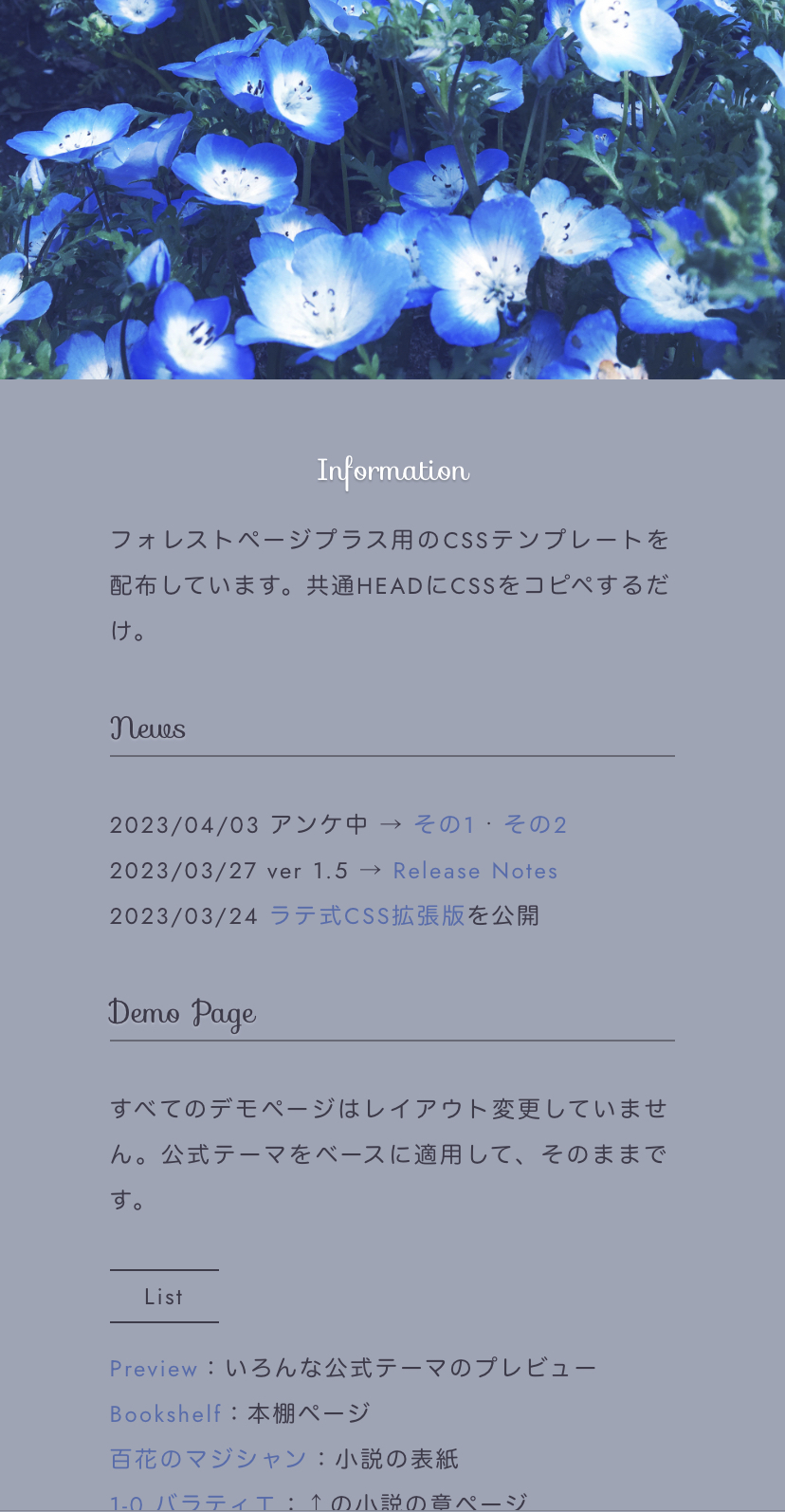The width and height of the screenshot is (785, 1512).
Task: Open the その1 survey link
Action: [444, 824]
